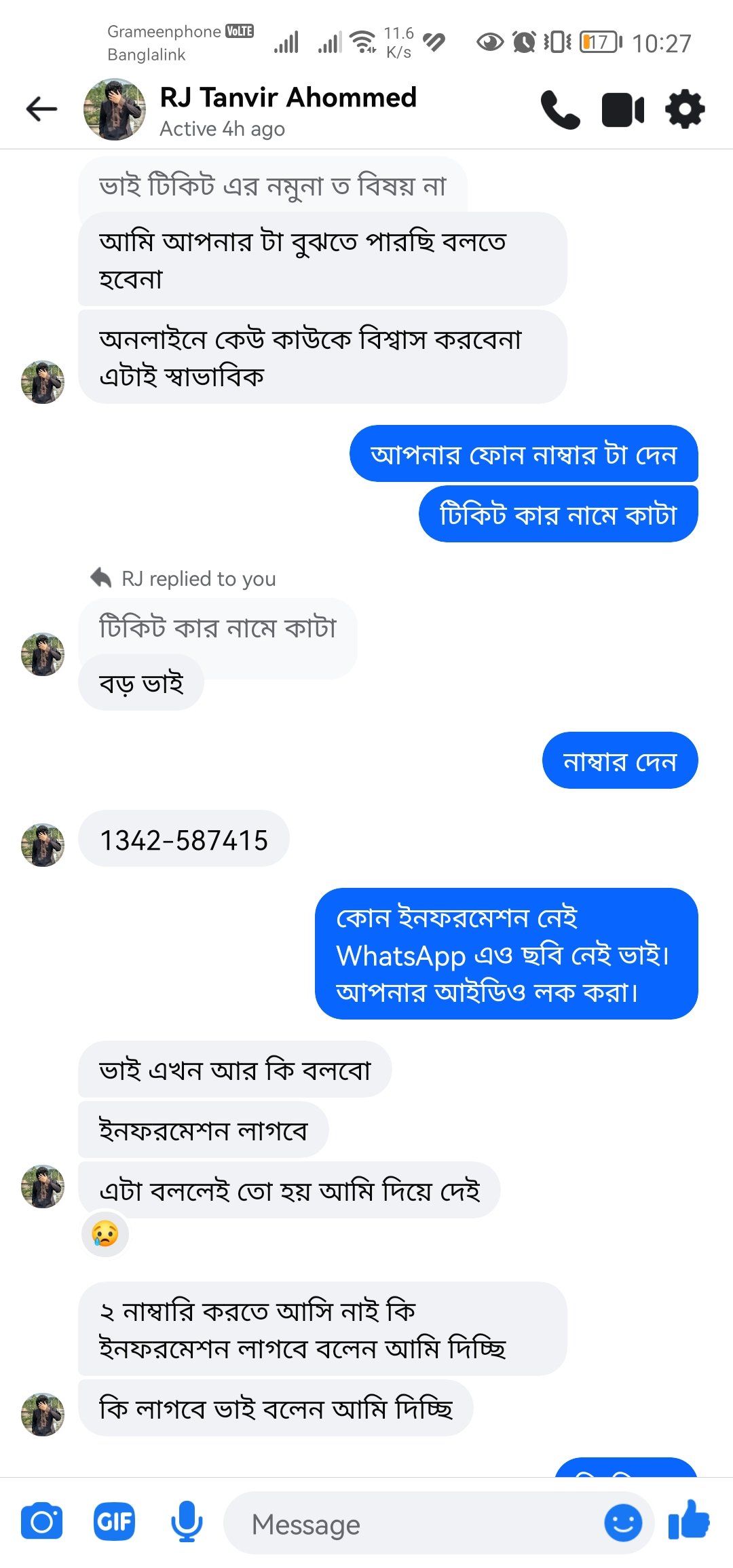Record a voice message with the microphone
The width and height of the screenshot is (733, 1568).
tap(186, 1522)
